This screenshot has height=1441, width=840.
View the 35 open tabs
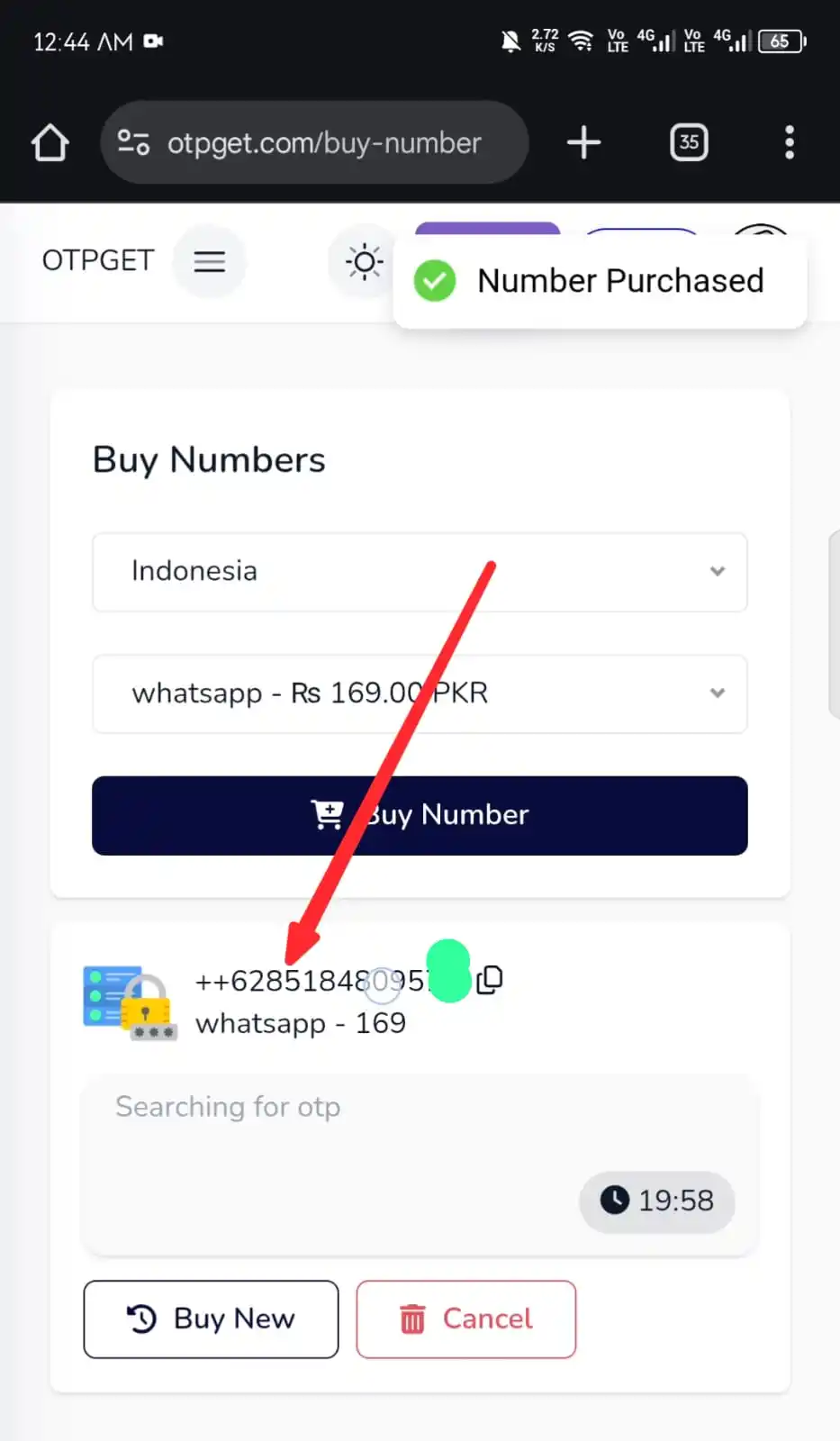[x=689, y=142]
